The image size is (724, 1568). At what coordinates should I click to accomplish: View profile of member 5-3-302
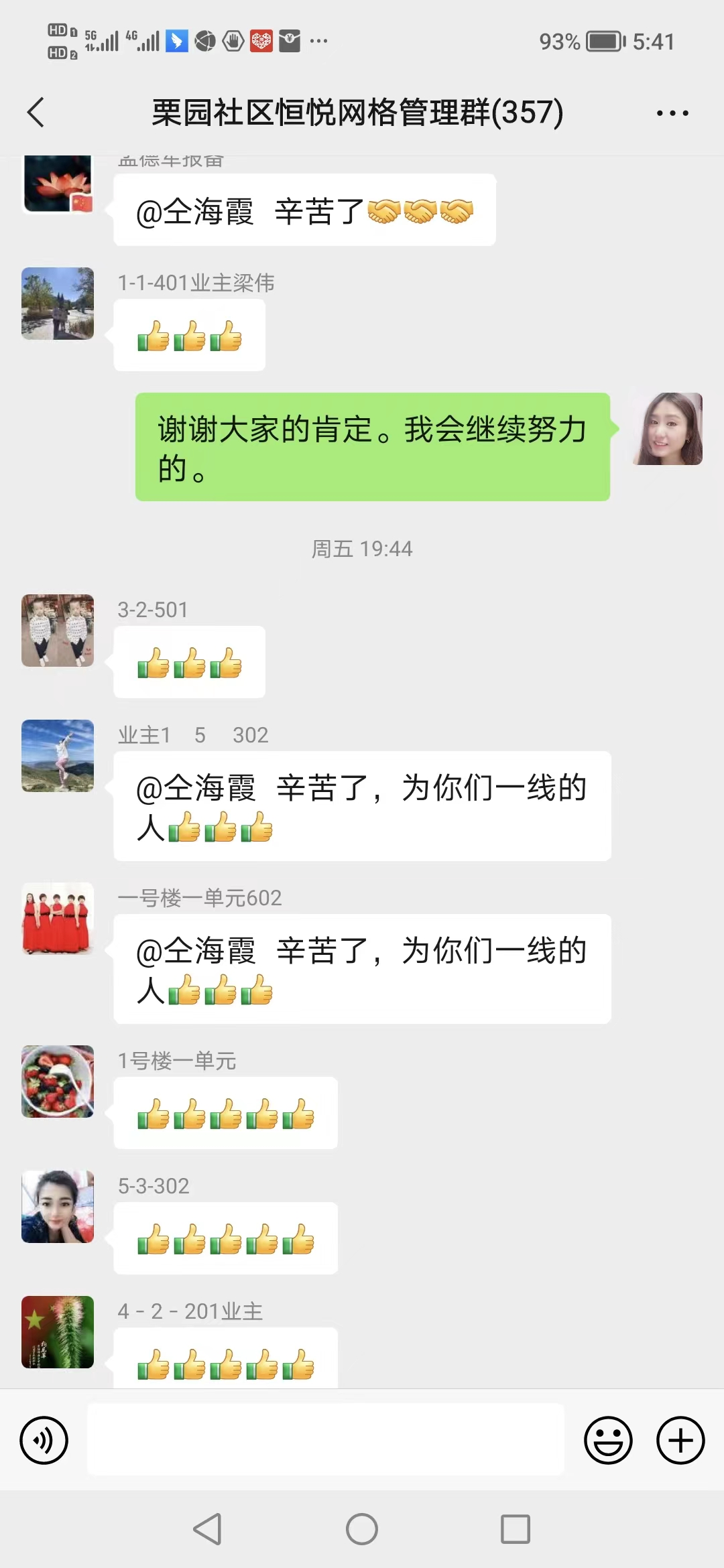tap(58, 1207)
